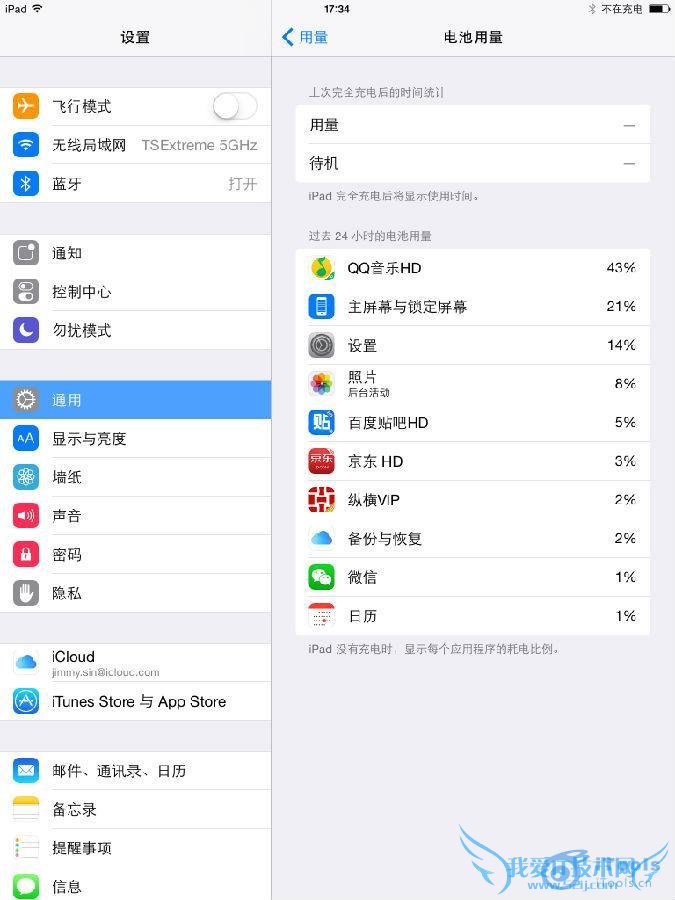Open 信息 settings
The height and width of the screenshot is (900, 675).
[135, 886]
